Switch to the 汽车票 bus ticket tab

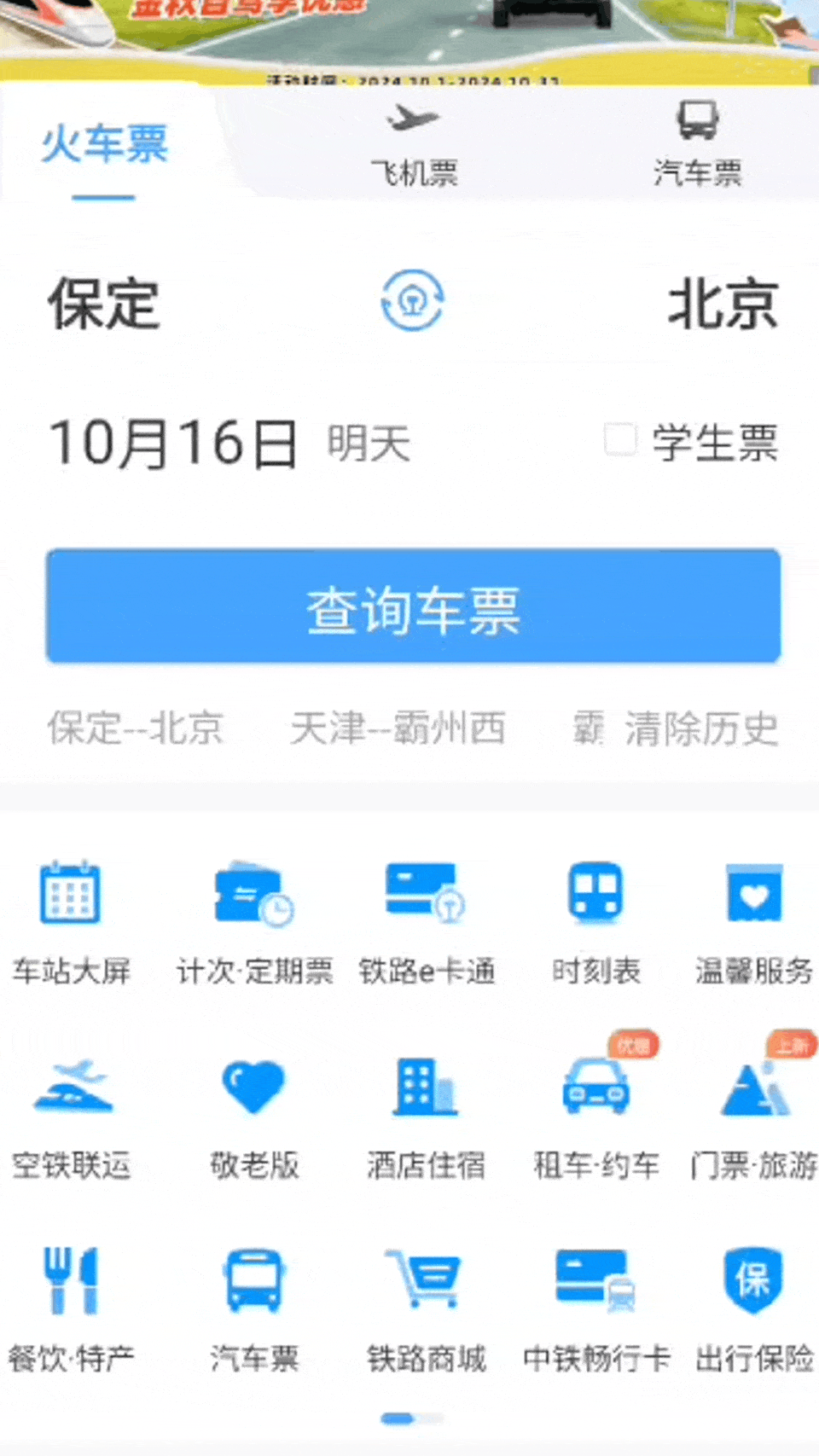click(700, 145)
